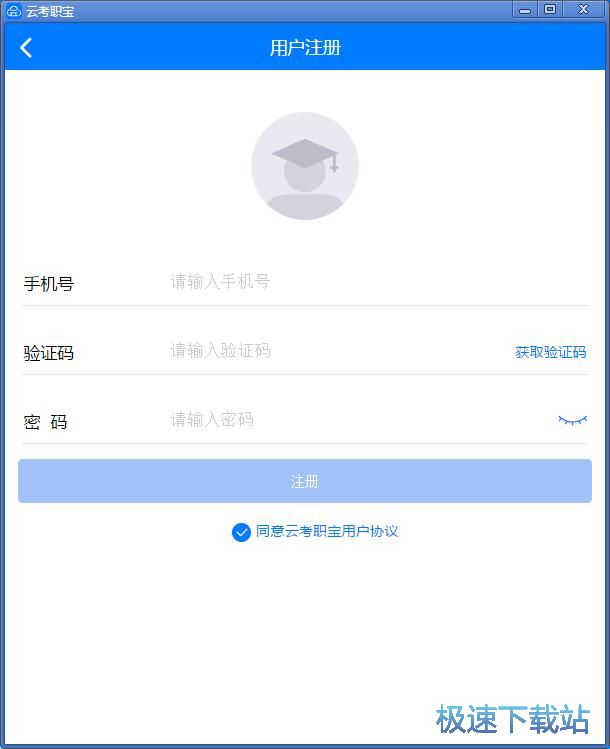
Task: Tap the 注册 register button
Action: point(304,481)
